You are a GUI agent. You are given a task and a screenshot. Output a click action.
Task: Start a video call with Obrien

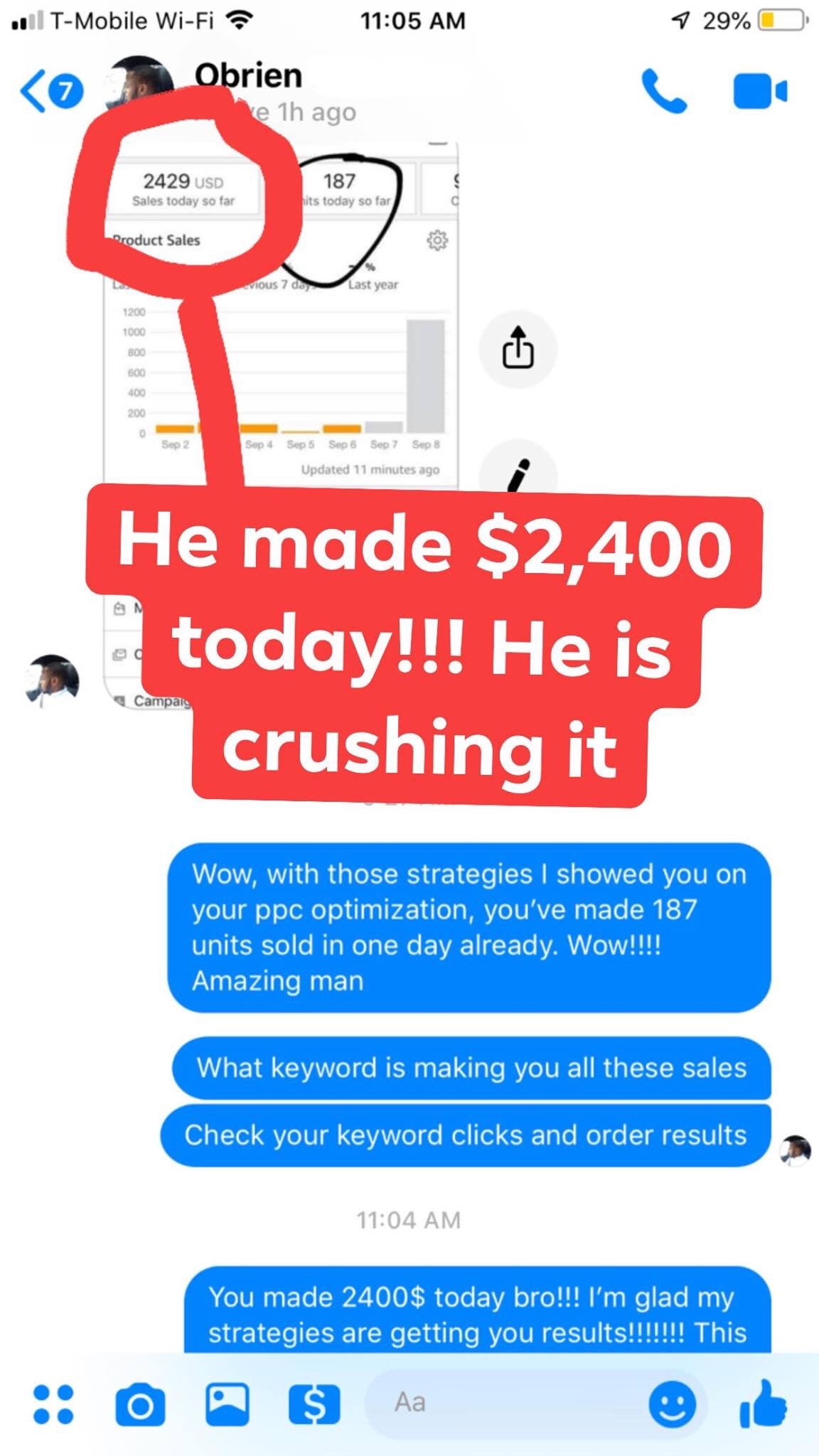click(x=759, y=91)
